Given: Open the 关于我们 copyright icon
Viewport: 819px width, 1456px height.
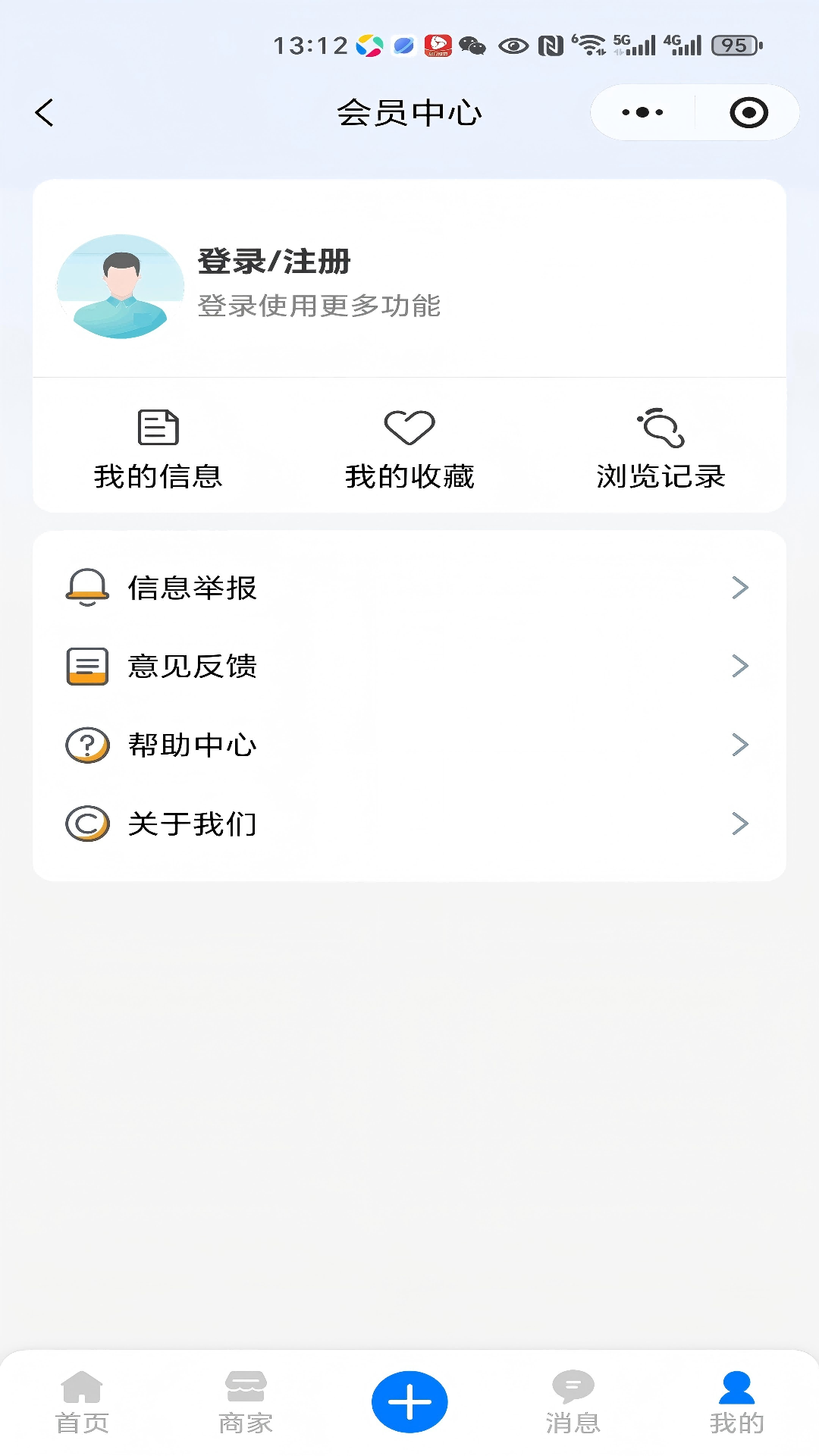Looking at the screenshot, I should (x=86, y=824).
